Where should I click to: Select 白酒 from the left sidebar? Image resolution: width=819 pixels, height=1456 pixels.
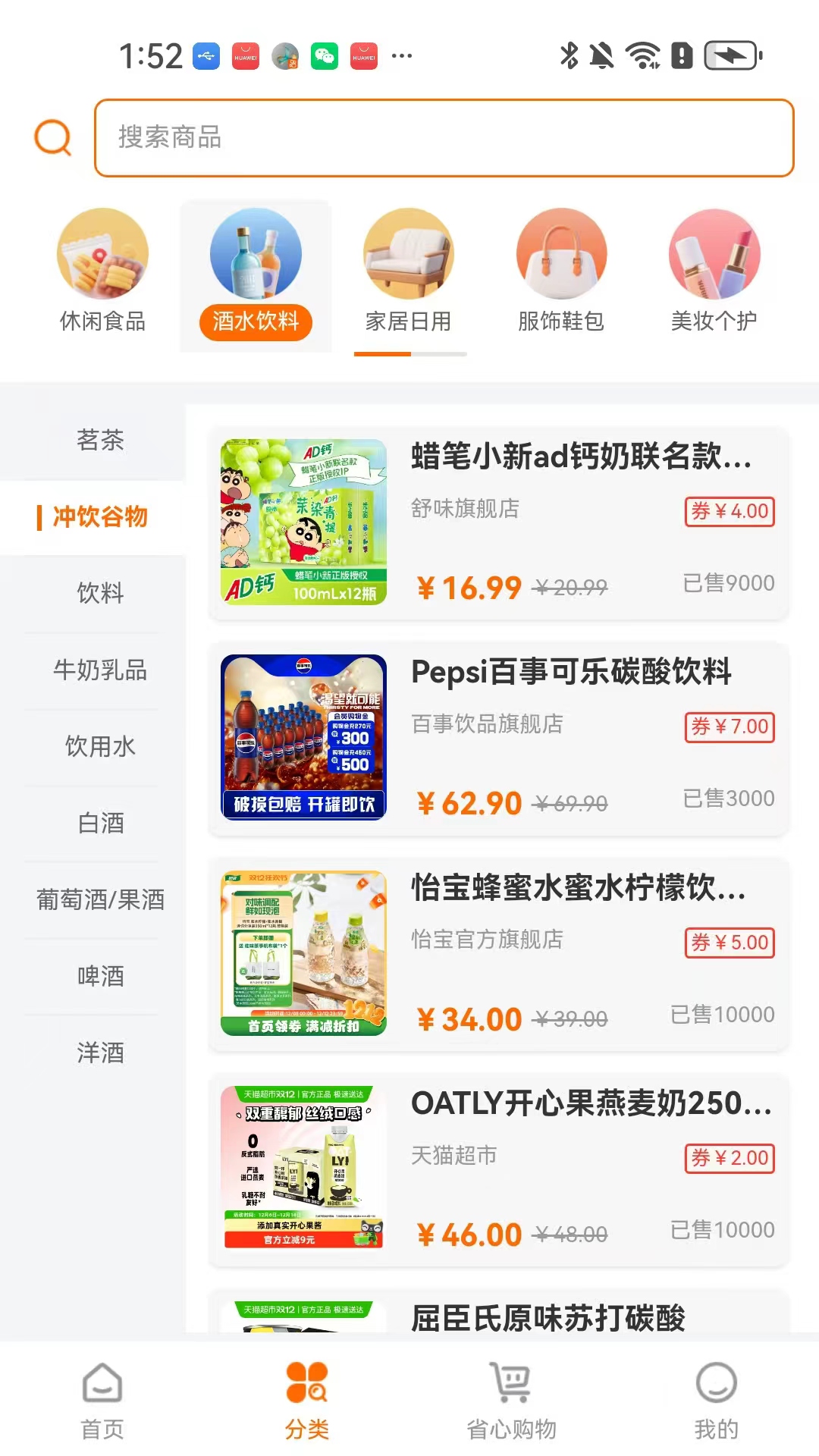coord(99,824)
